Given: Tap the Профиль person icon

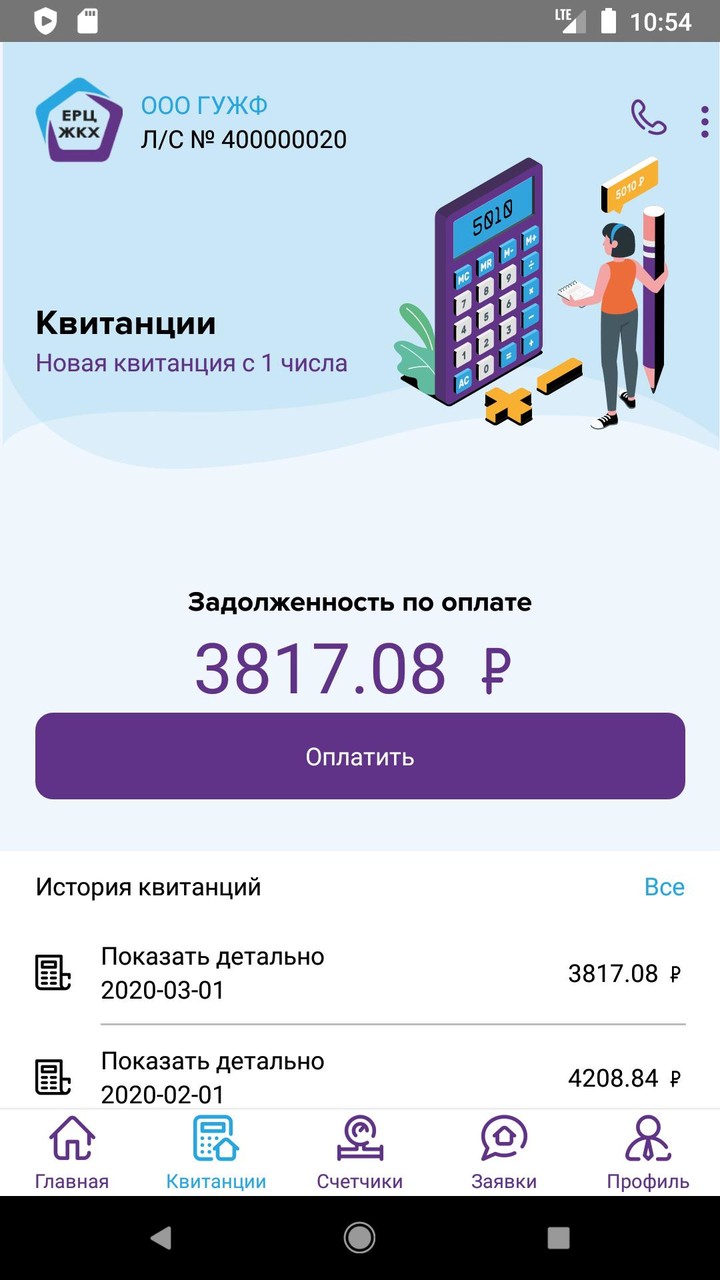Looking at the screenshot, I should click(648, 1139).
